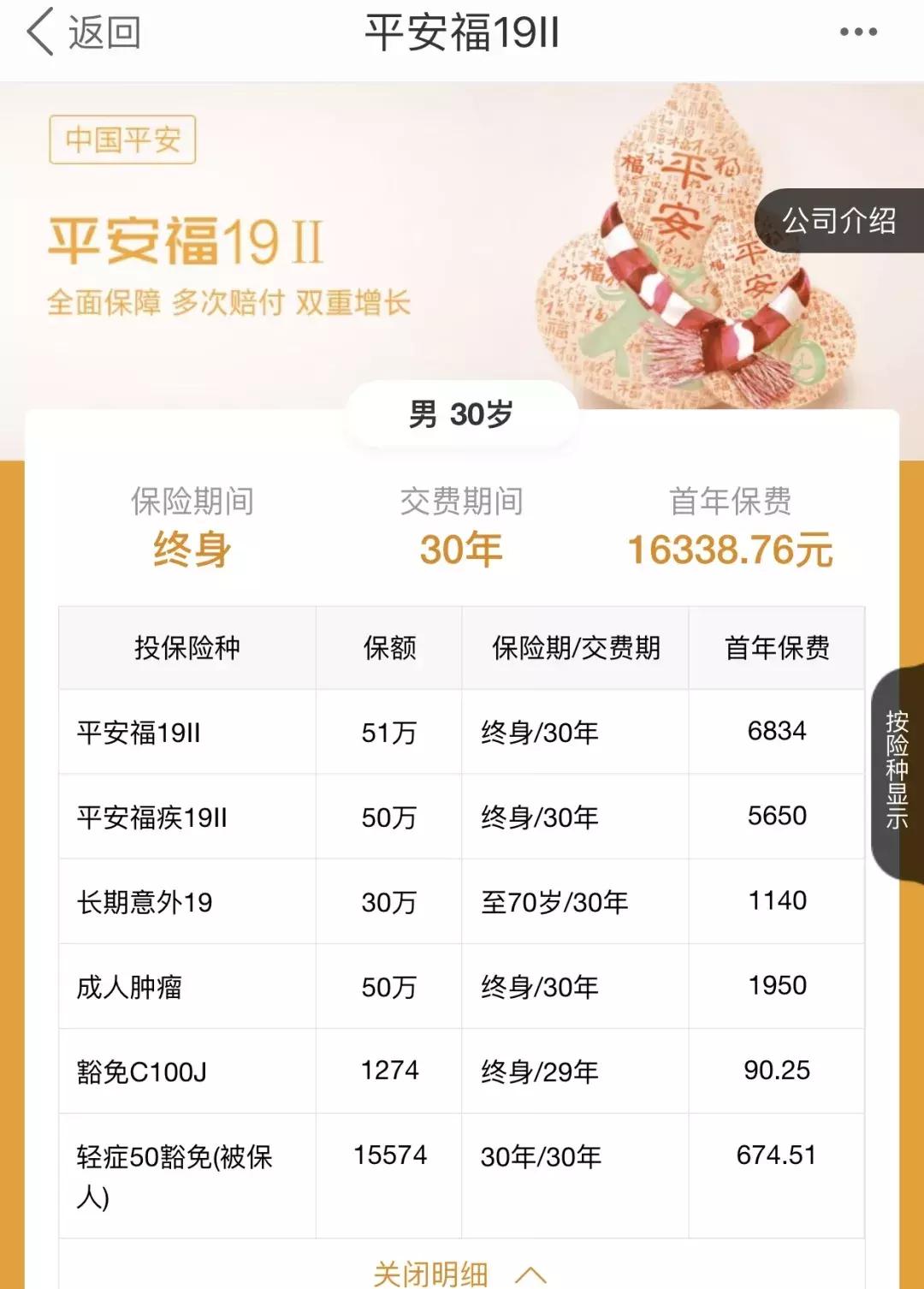Select the 长期意外19 table row
Viewport: 924px width, 1289px height.
coord(462,900)
